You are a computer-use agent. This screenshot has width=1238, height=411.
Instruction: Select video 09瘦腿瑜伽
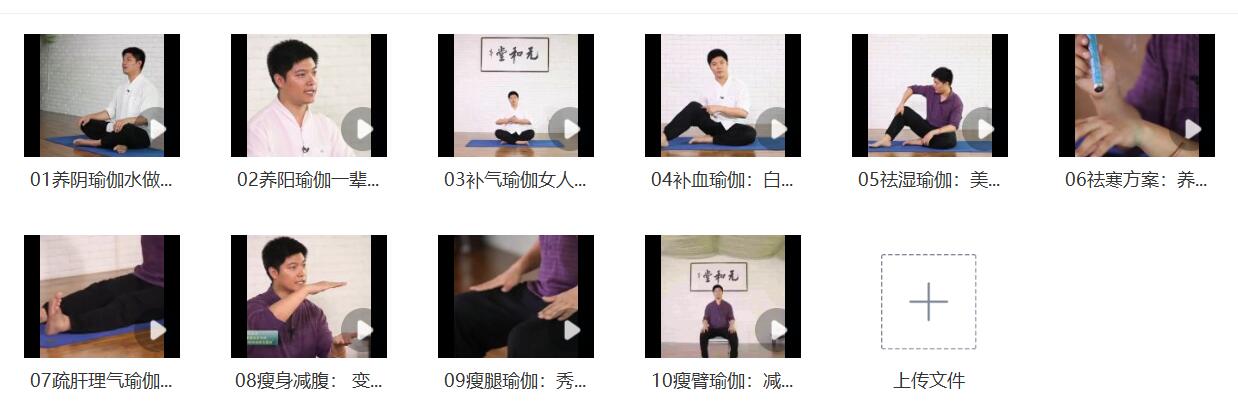[515, 297]
